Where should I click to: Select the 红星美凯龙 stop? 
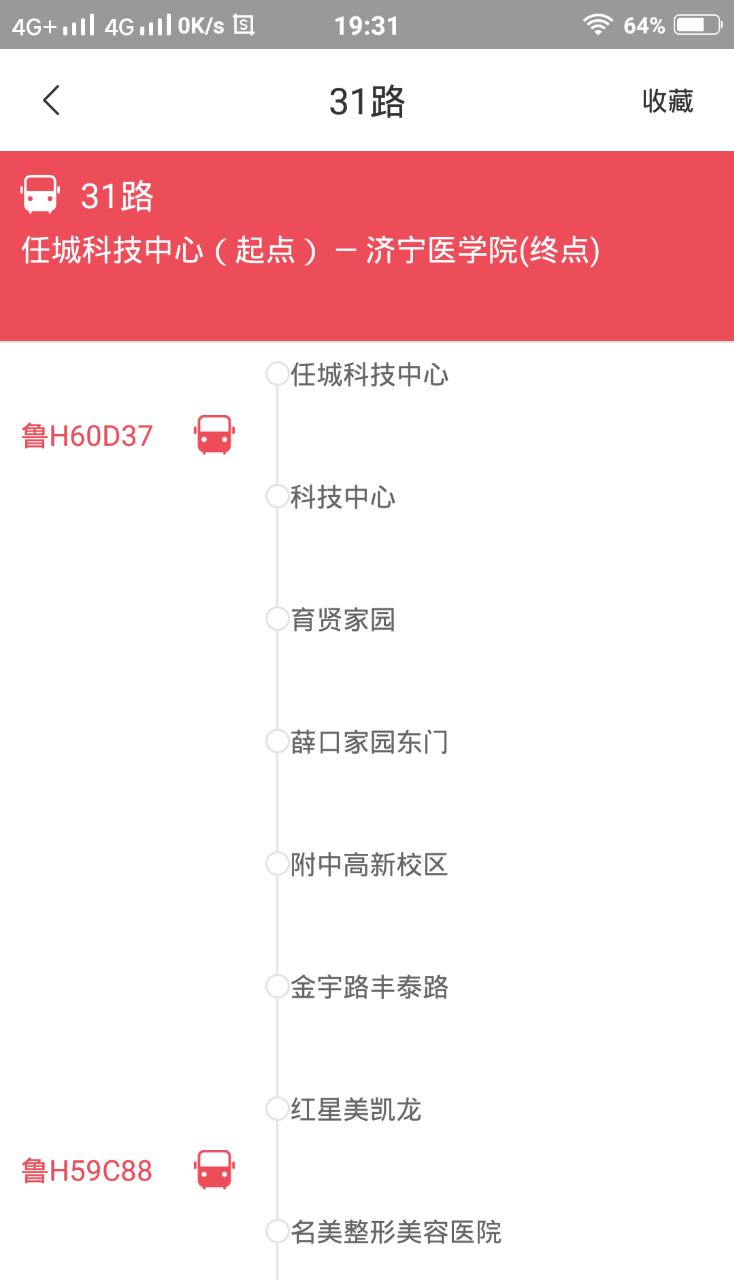point(356,1109)
